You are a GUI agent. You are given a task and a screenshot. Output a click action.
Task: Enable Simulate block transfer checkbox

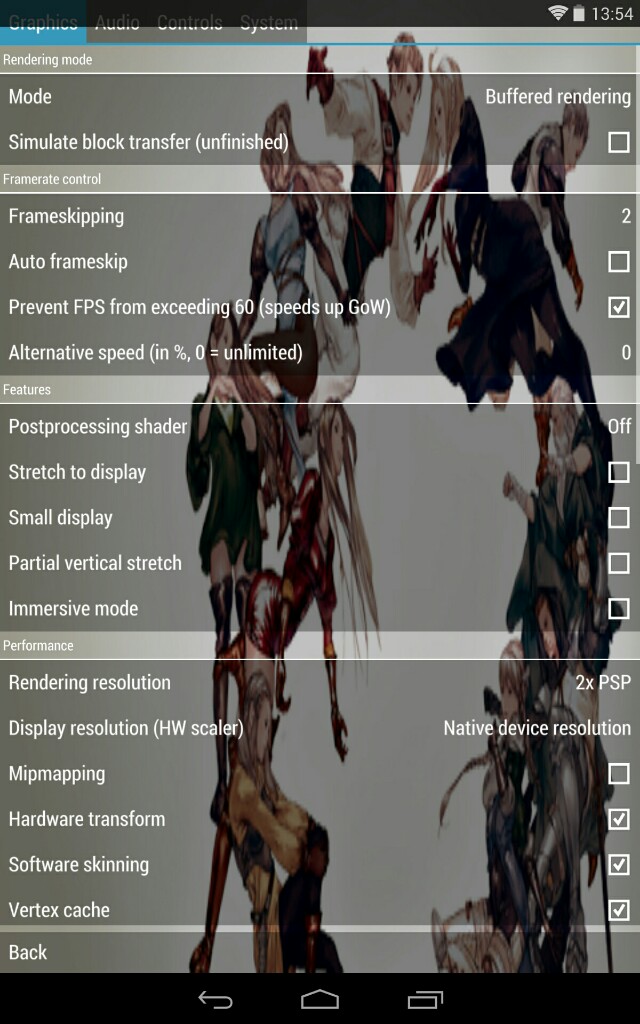pyautogui.click(x=618, y=142)
